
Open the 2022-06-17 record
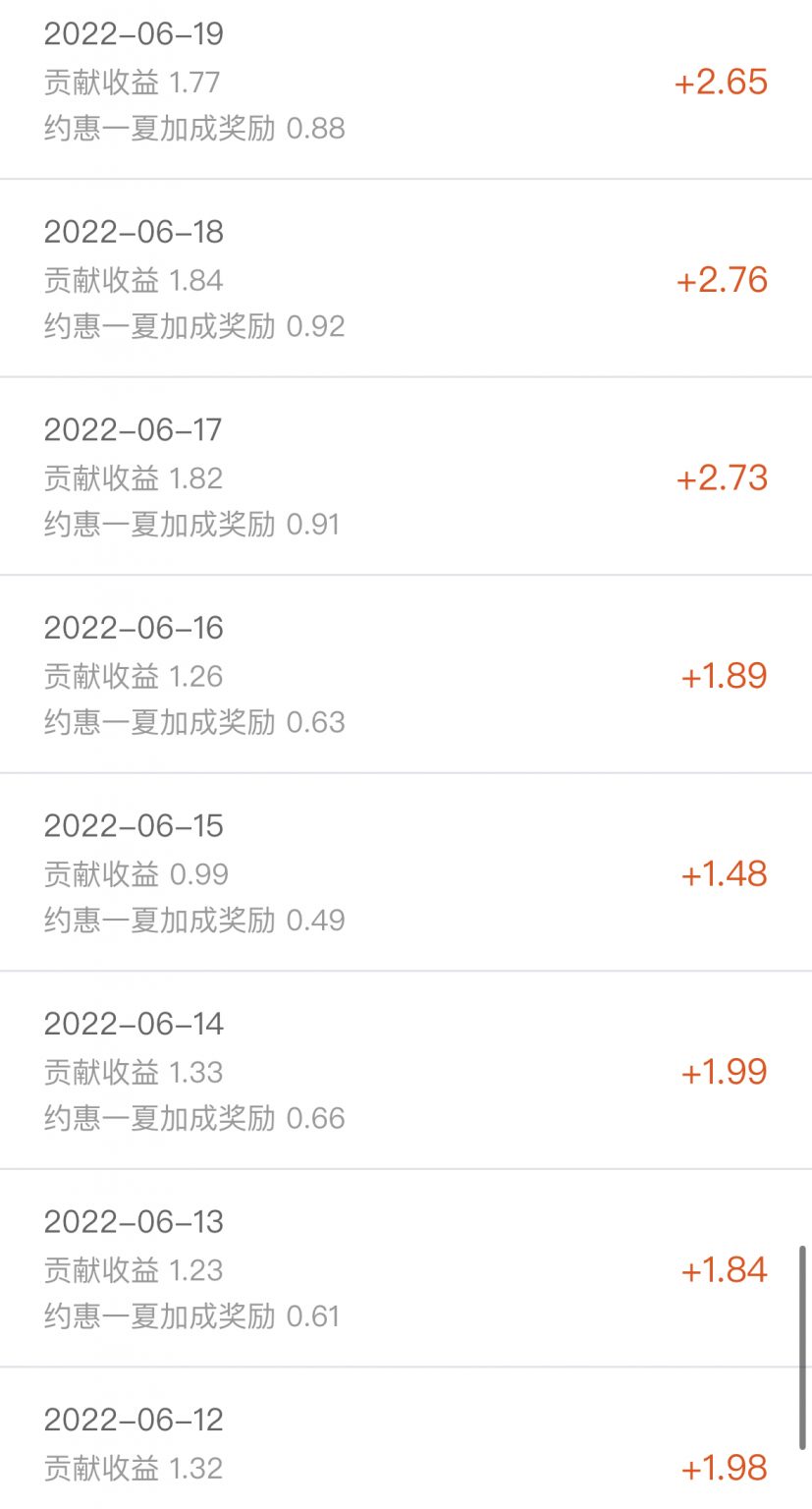tap(134, 429)
